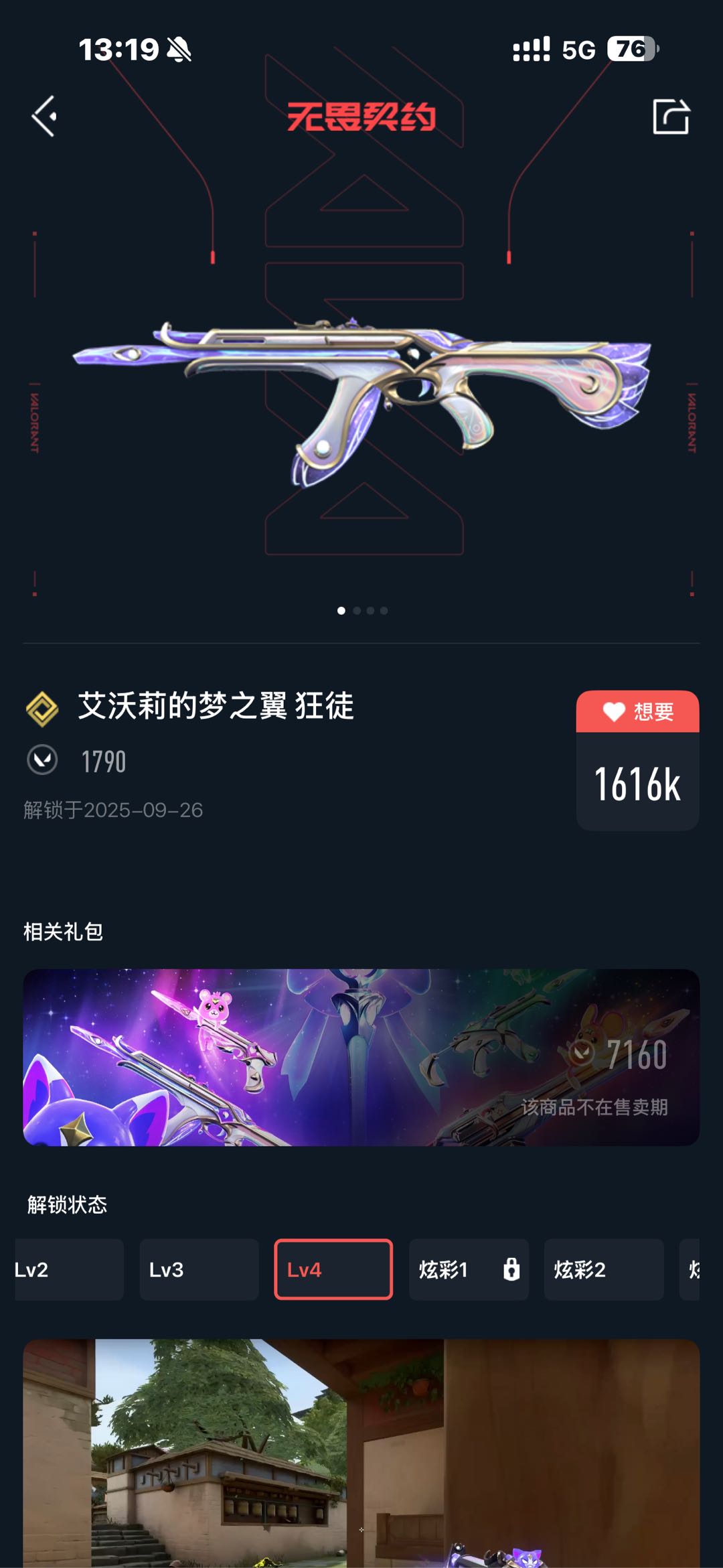Viewport: 723px width, 1568px height.
Task: Choose the 炫彩2 variant
Action: click(x=603, y=1269)
